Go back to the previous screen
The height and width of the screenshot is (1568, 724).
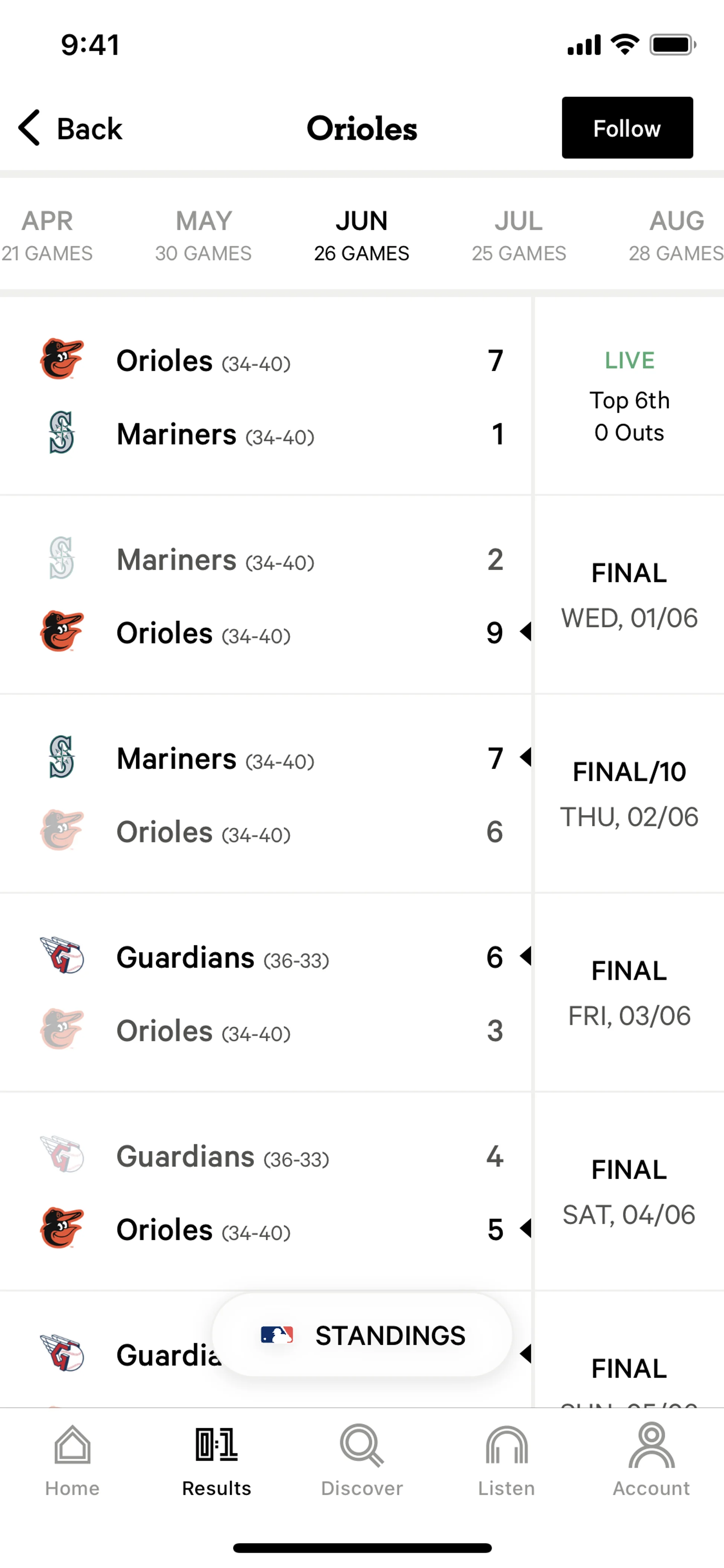tap(70, 128)
